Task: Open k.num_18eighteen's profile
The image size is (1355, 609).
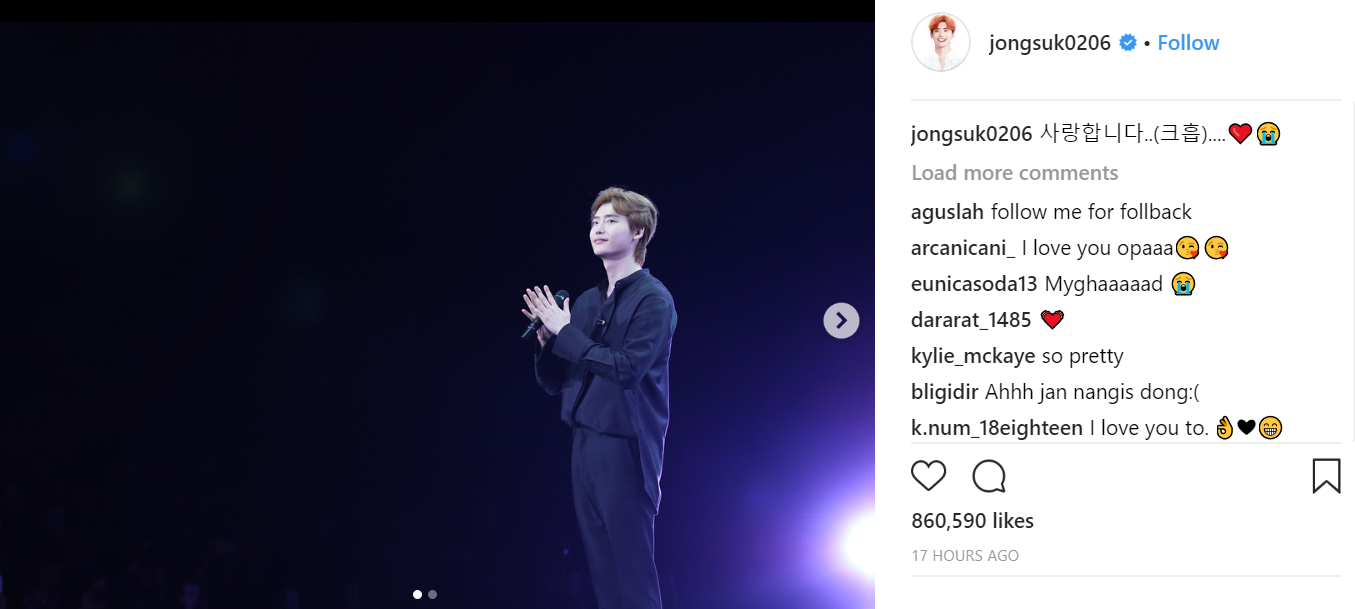Action: (996, 428)
